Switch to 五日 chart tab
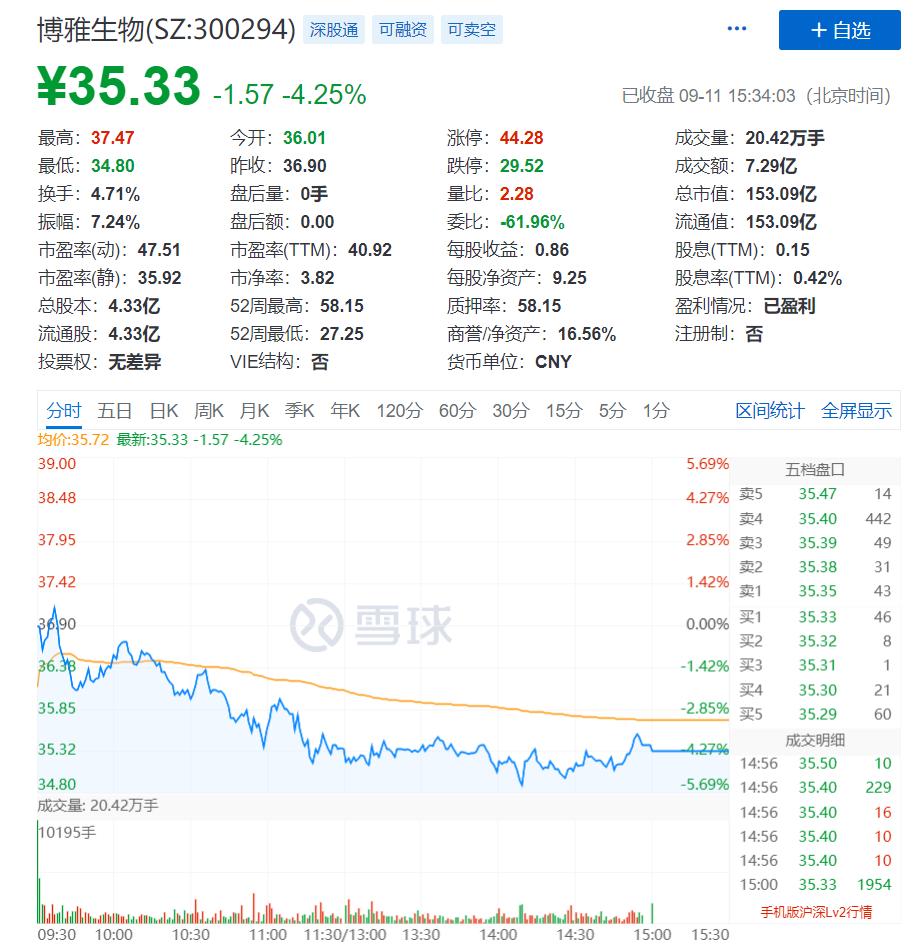 [x=115, y=410]
